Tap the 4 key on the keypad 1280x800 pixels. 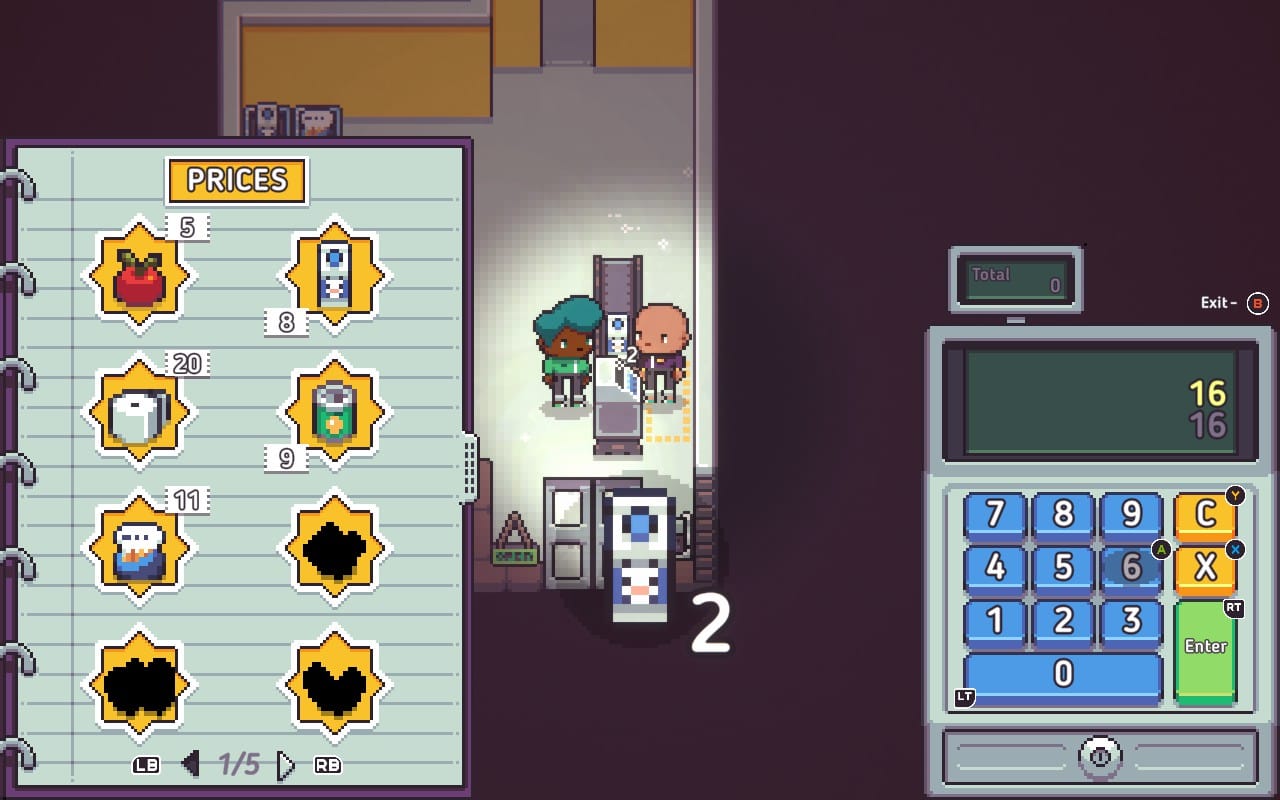tap(995, 567)
